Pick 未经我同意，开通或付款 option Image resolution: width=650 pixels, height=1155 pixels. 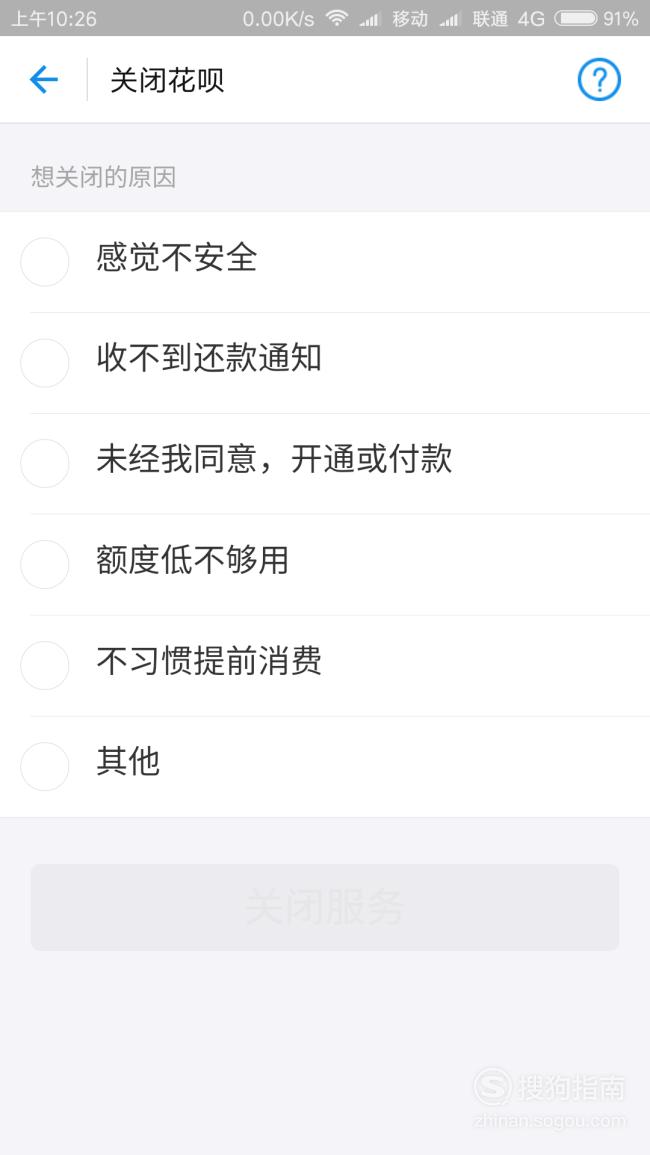point(325,463)
